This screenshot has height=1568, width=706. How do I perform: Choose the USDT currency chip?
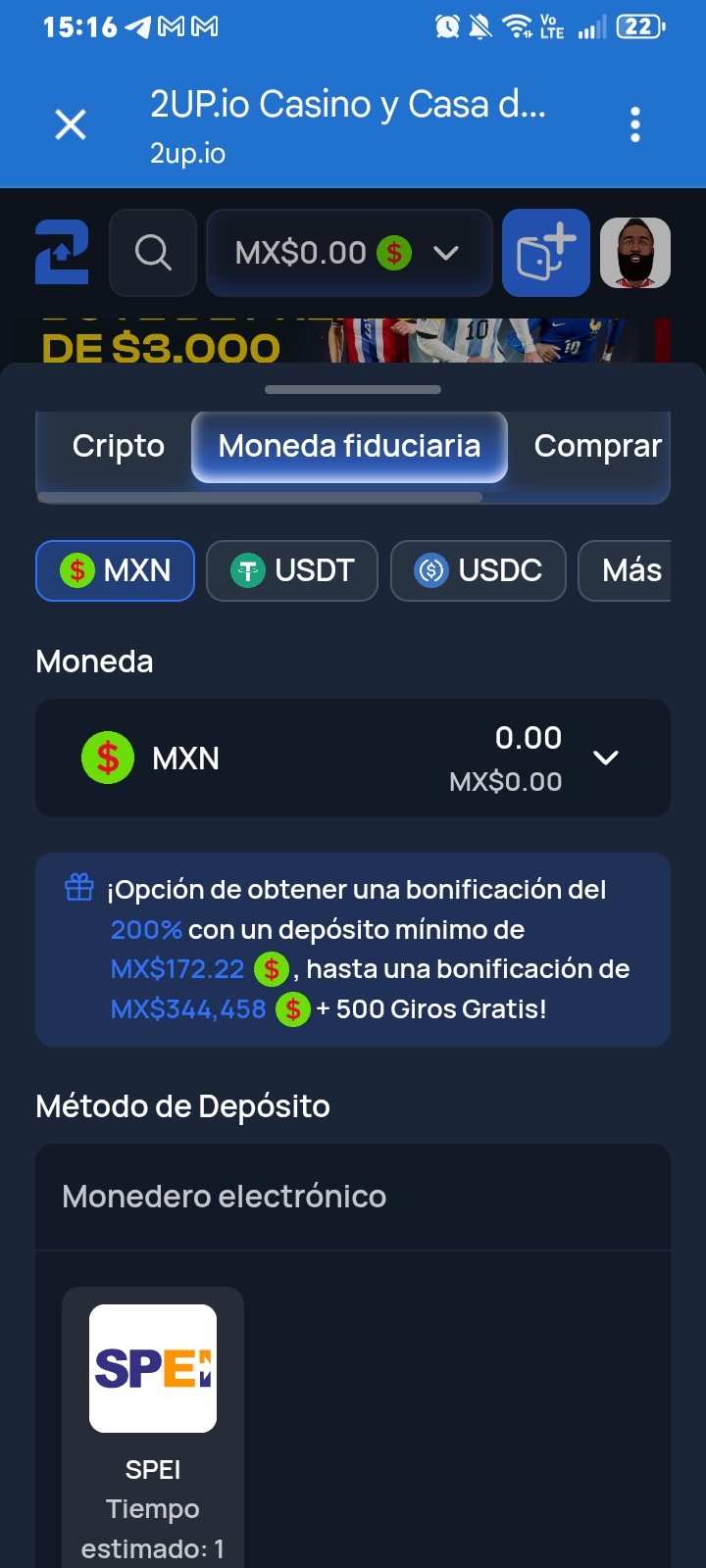[292, 570]
